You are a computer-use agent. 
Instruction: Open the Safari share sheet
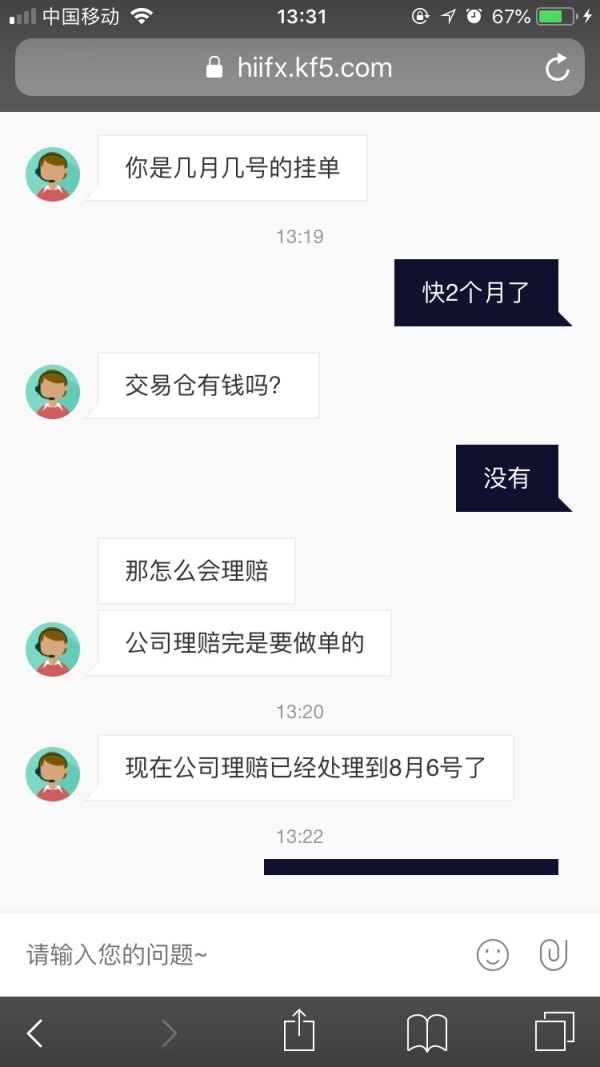click(299, 1030)
